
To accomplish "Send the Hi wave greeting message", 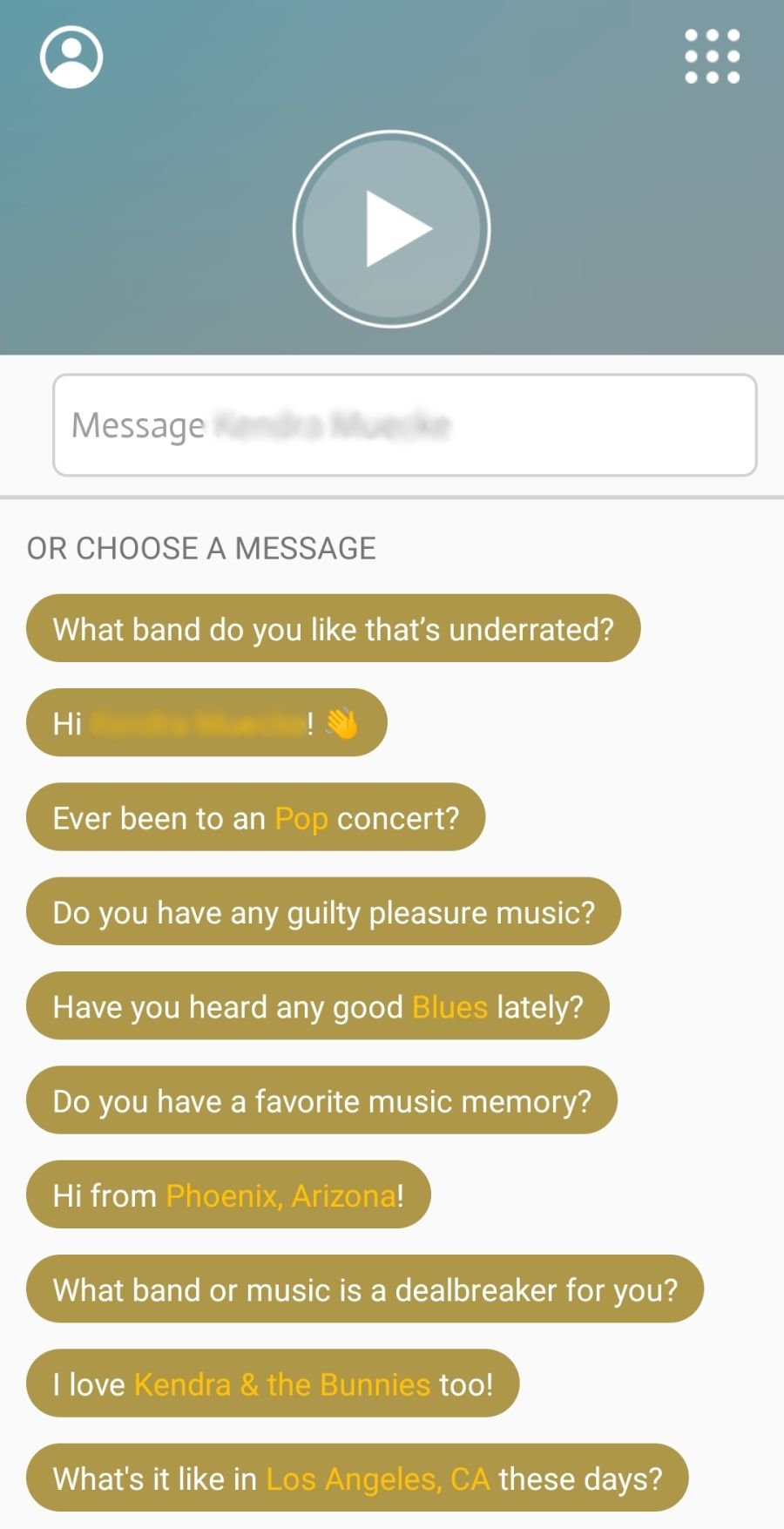I will click(206, 722).
